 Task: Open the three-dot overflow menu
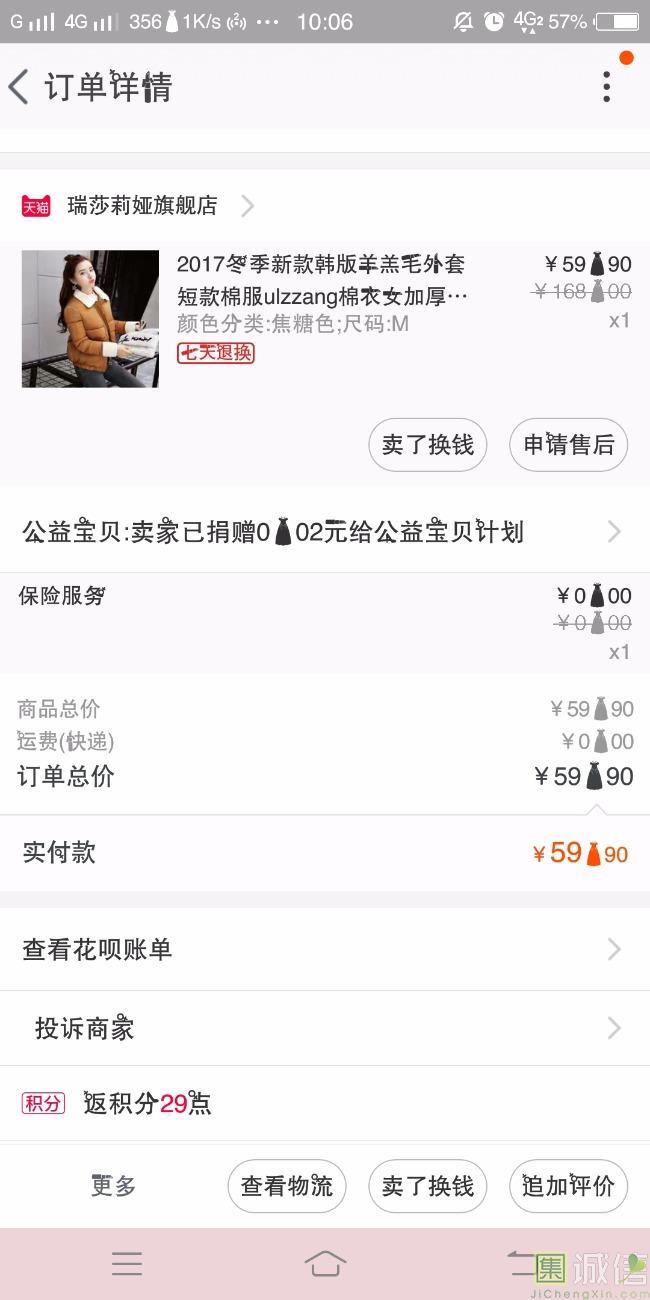pyautogui.click(x=606, y=87)
